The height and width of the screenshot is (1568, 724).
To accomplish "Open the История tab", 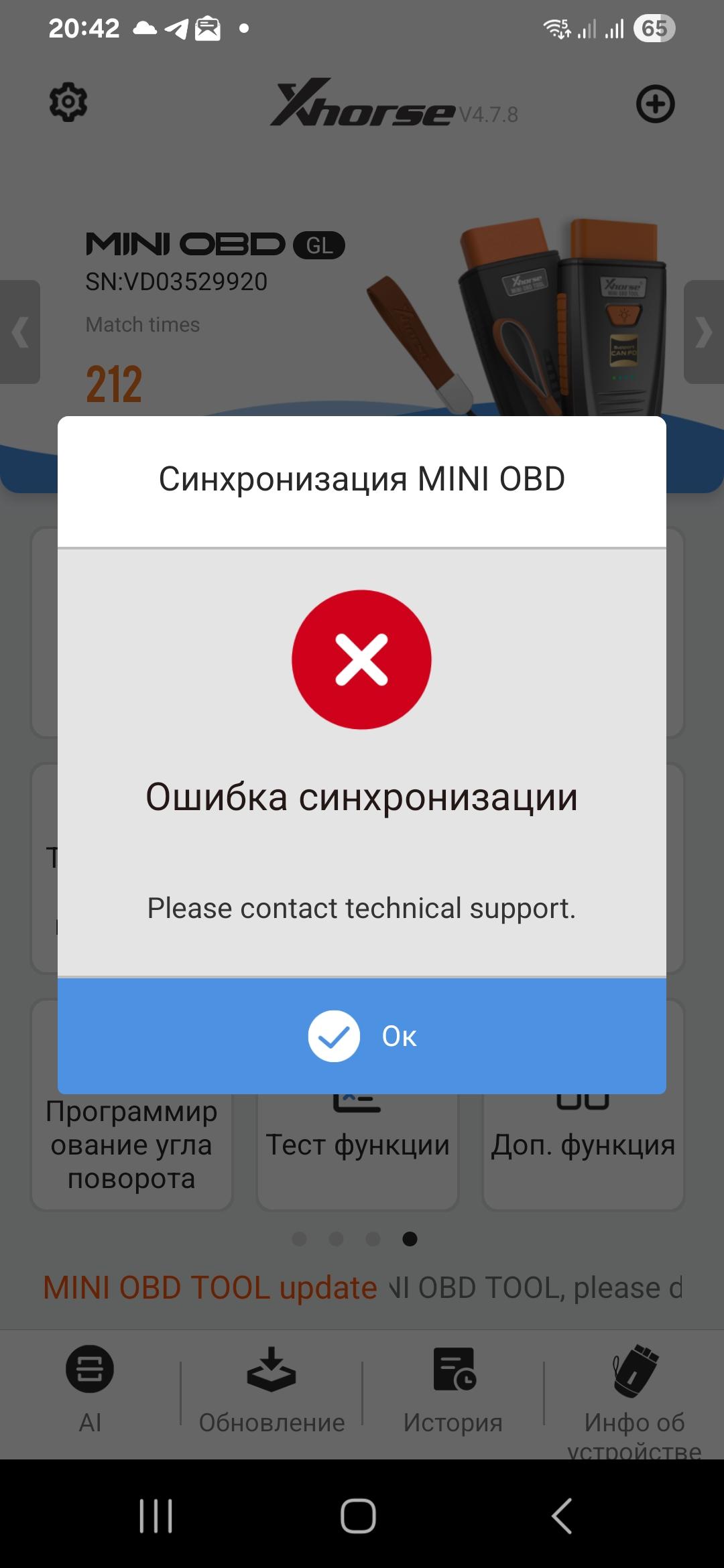I will (x=453, y=1390).
